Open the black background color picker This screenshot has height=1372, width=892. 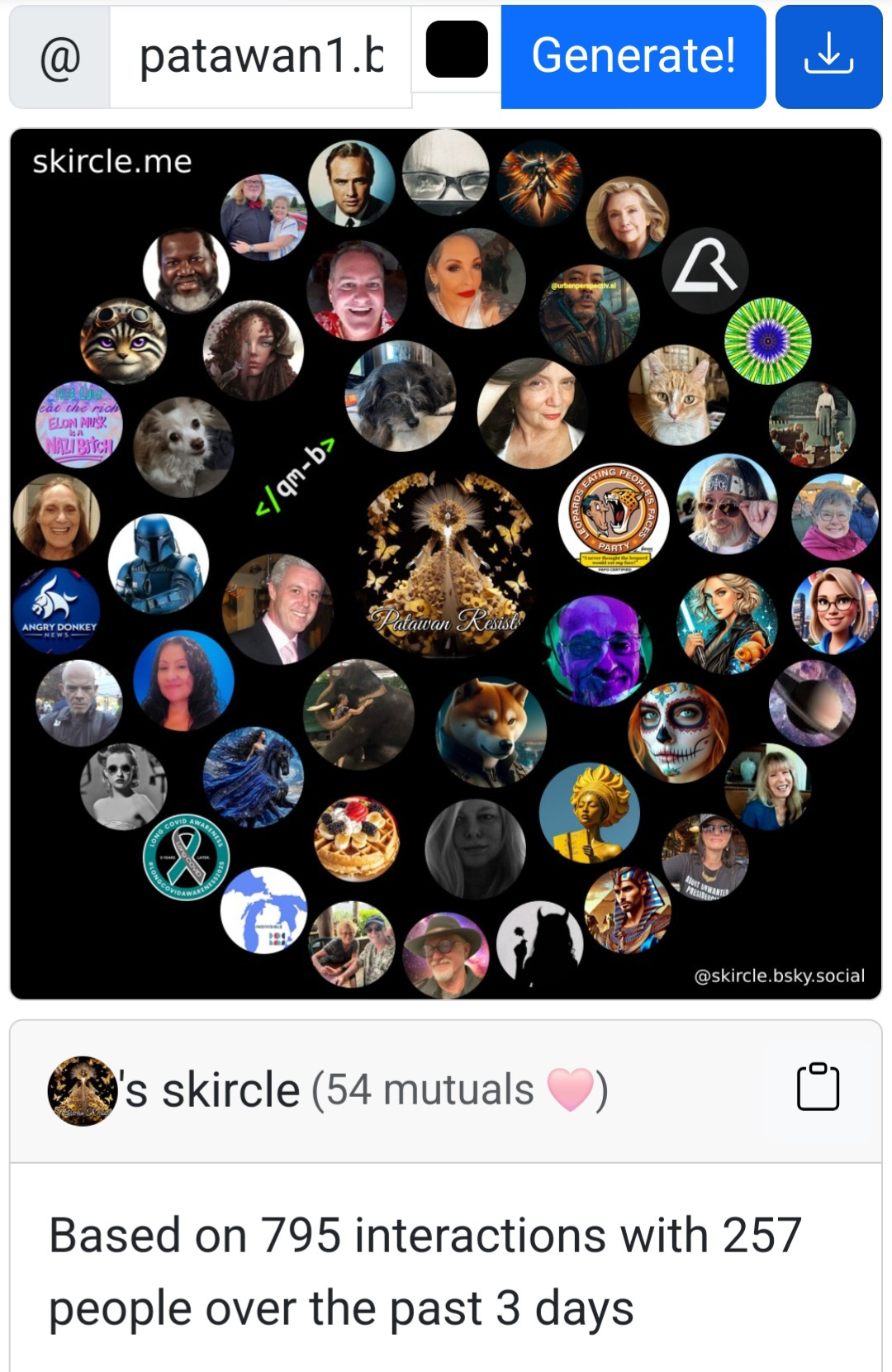point(457,50)
